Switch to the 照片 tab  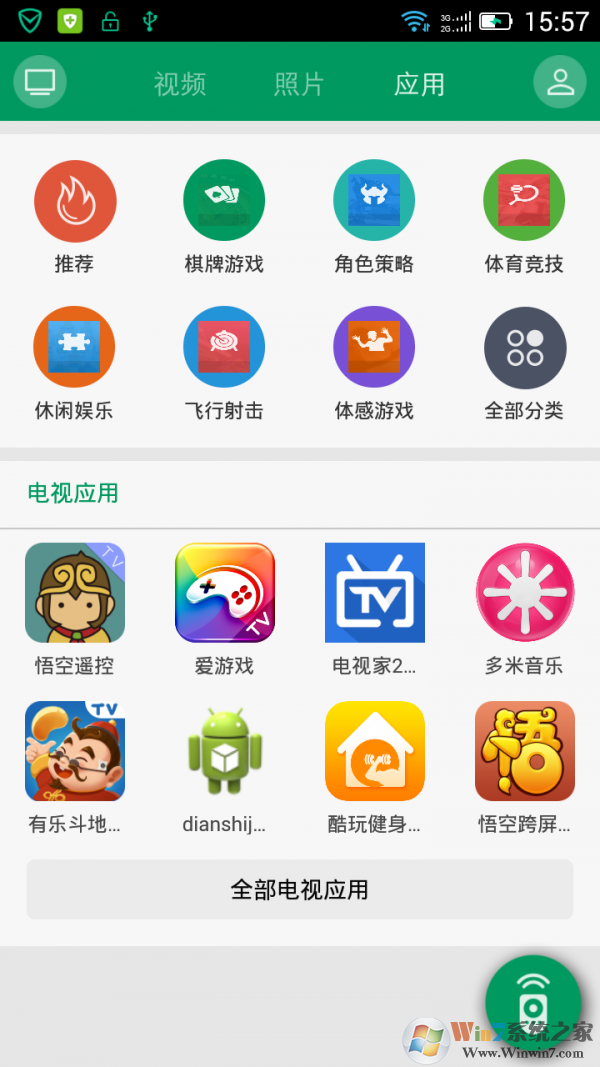pyautogui.click(x=299, y=84)
